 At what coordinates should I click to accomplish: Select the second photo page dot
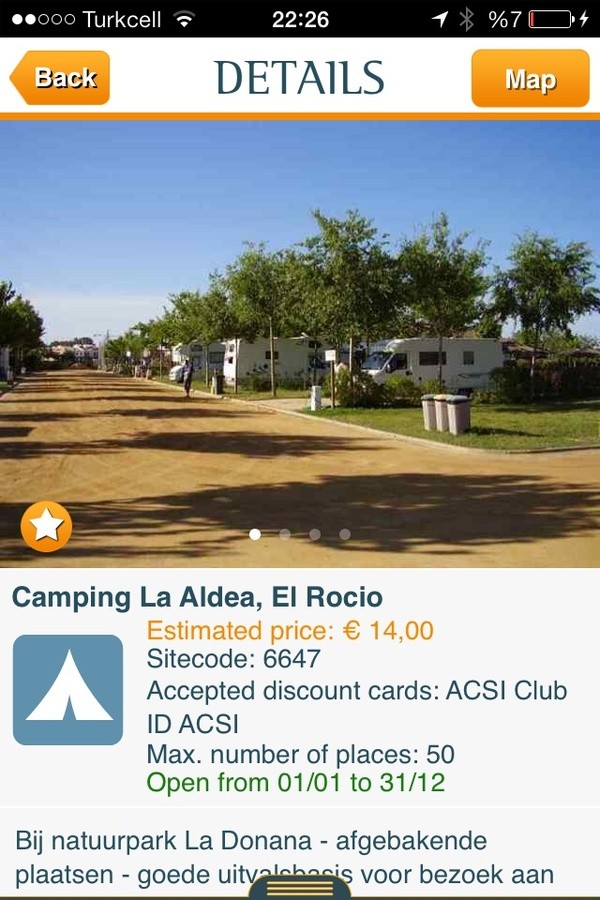coord(285,534)
